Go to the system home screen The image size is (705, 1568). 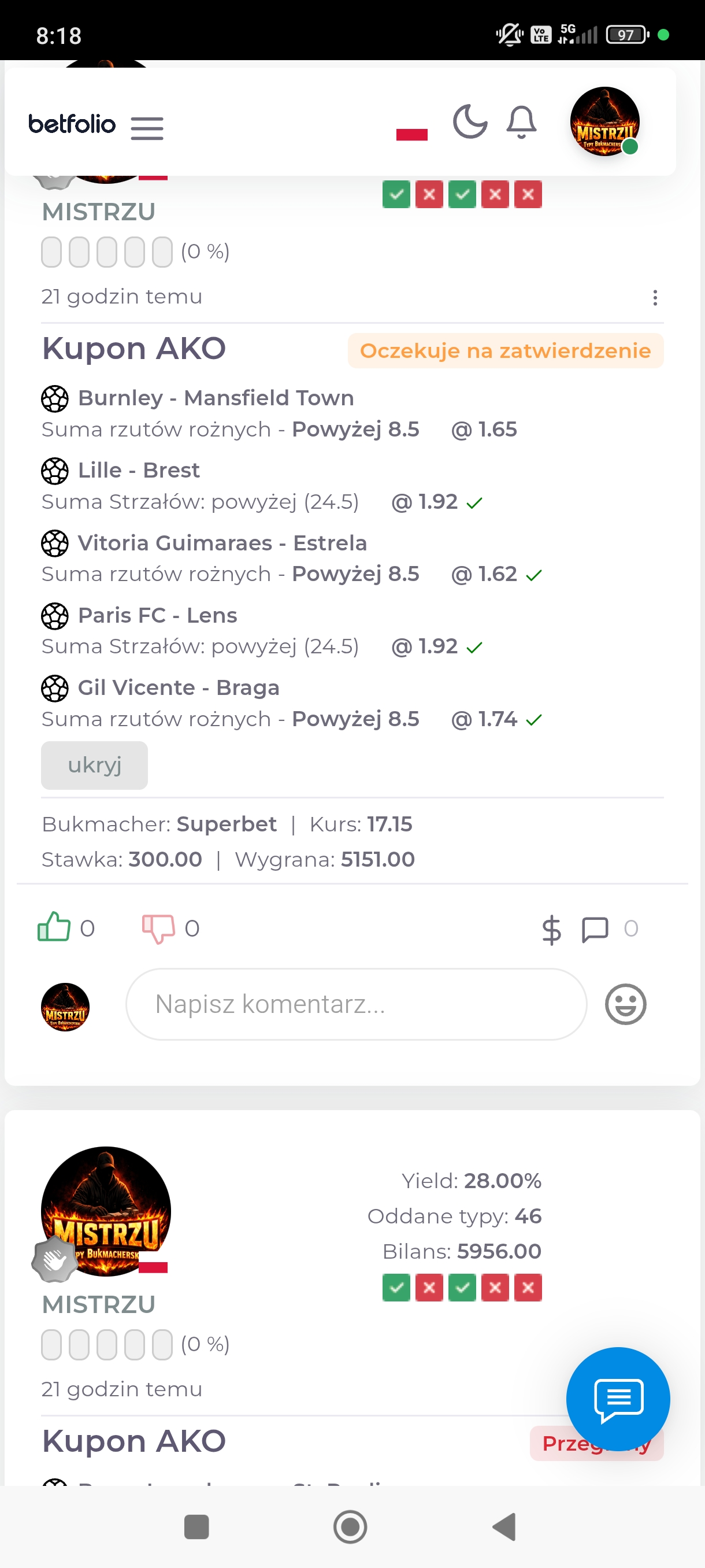click(350, 1526)
